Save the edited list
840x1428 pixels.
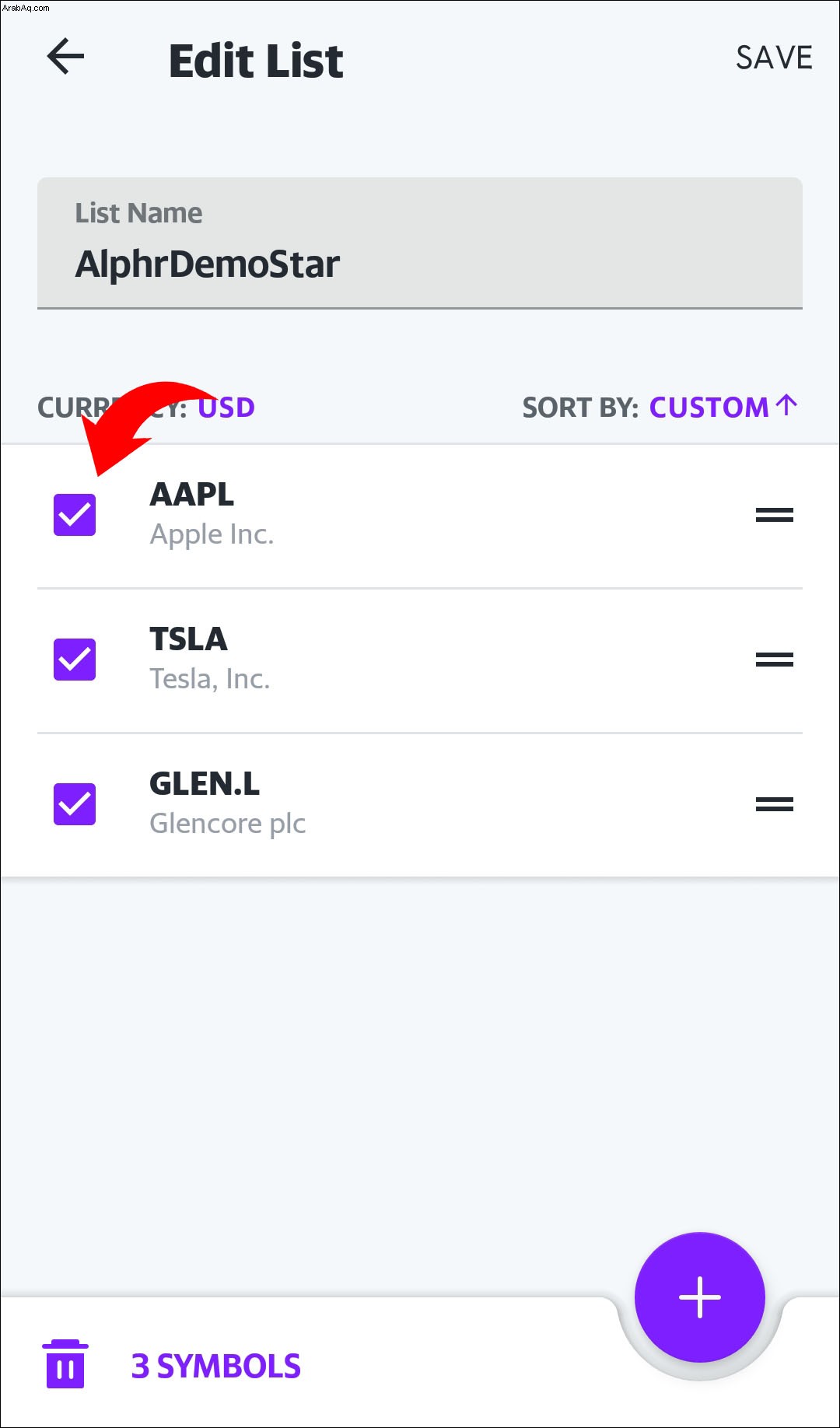(774, 58)
